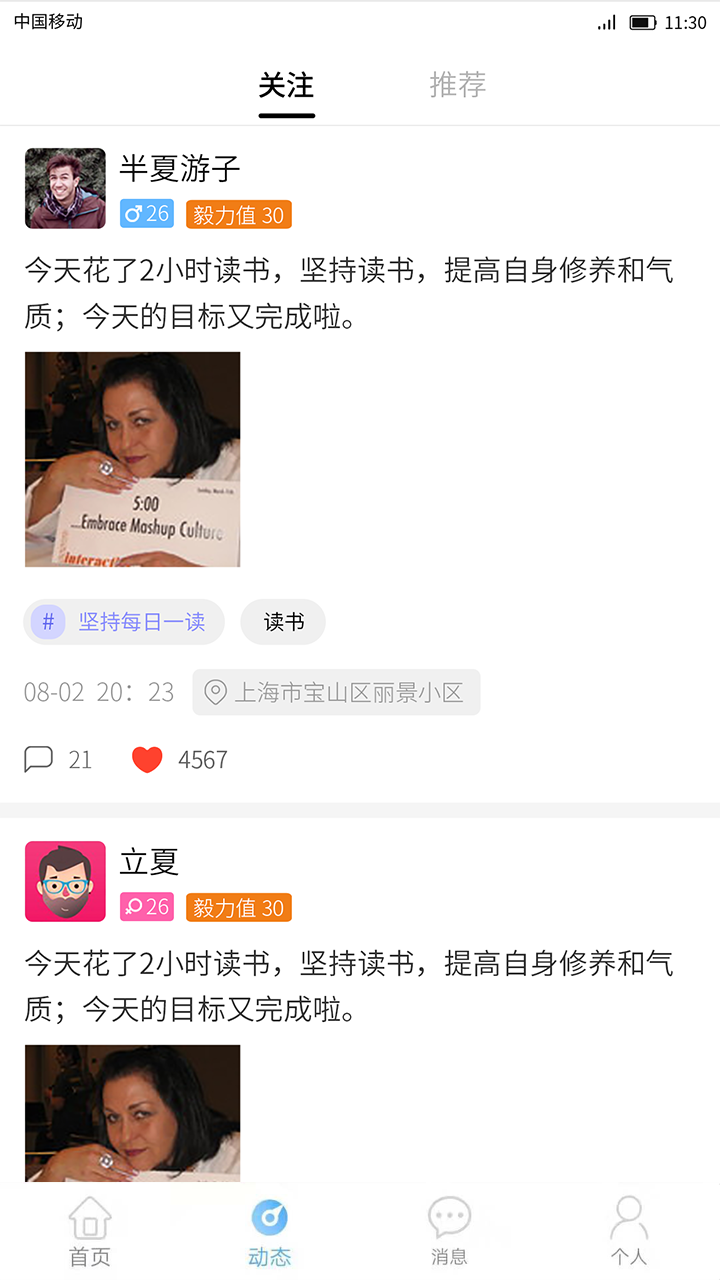Open the photo attached to 半夏游子's post
Viewport: 720px width, 1280px height.
point(132,459)
